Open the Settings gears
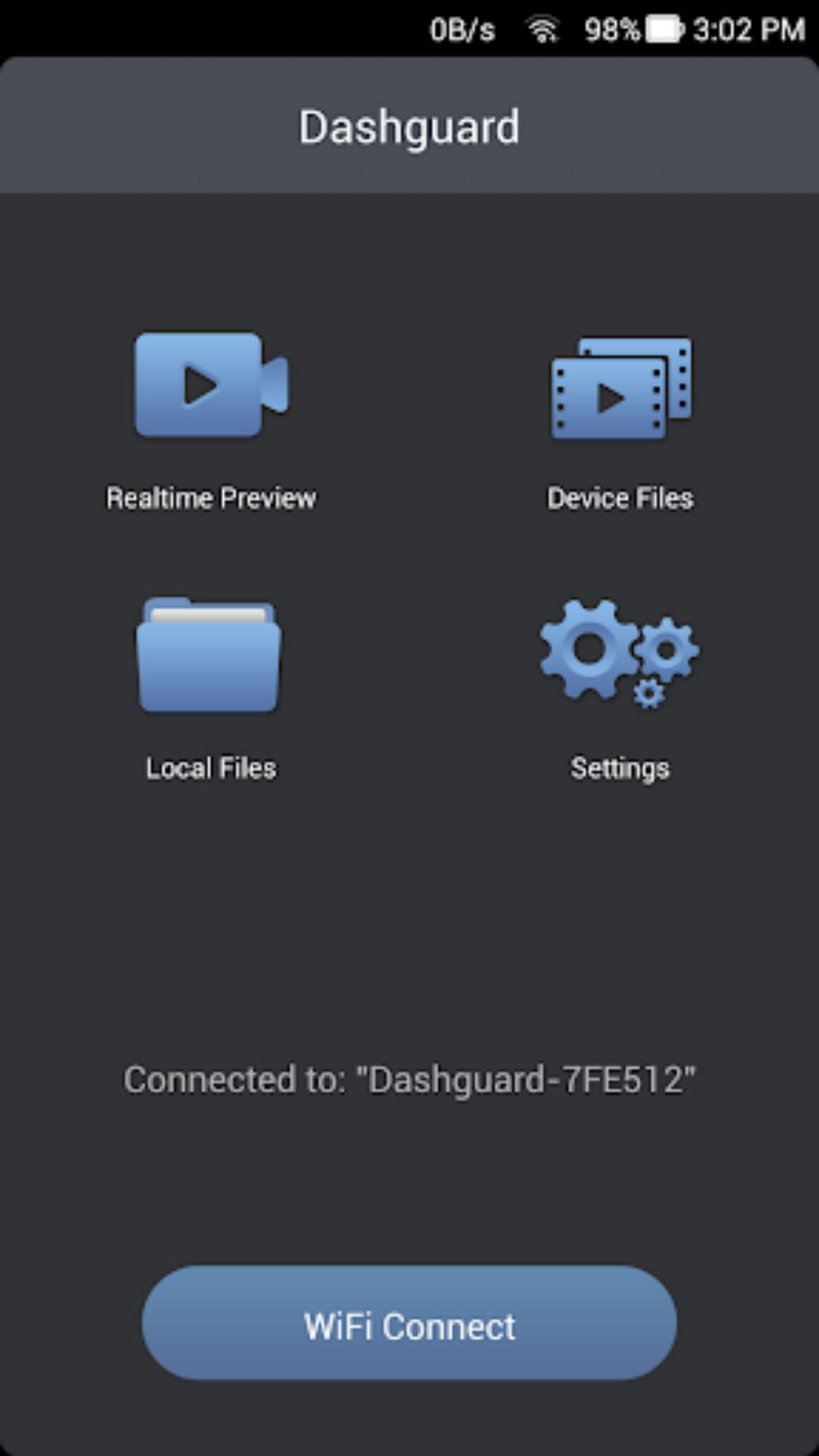The width and height of the screenshot is (819, 1456). pos(620,654)
